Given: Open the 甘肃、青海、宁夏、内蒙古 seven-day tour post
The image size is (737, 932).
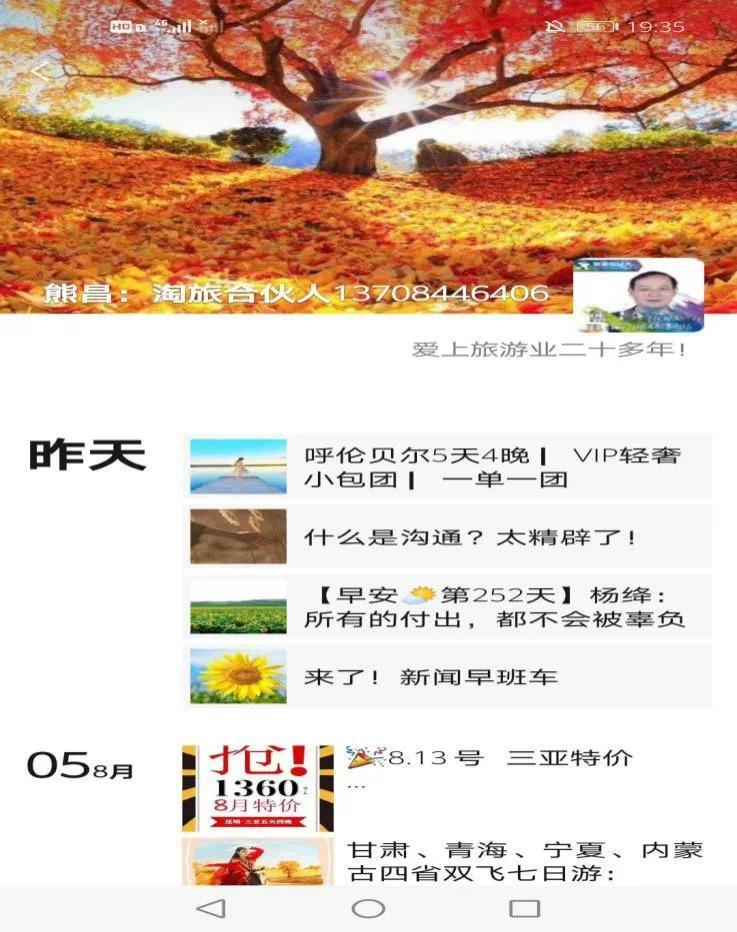Looking at the screenshot, I should [524, 862].
